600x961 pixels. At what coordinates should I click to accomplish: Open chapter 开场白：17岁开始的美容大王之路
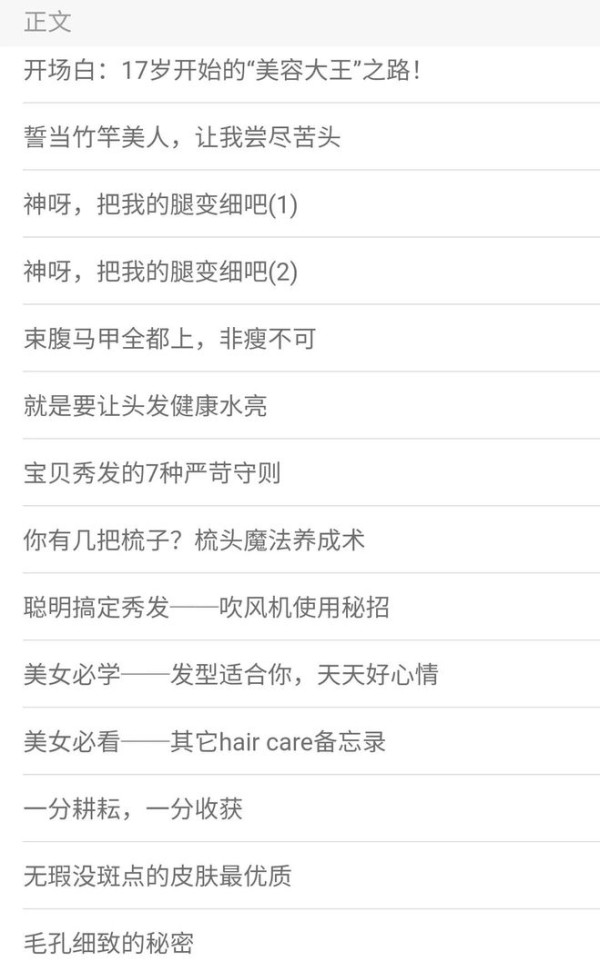coord(300,70)
